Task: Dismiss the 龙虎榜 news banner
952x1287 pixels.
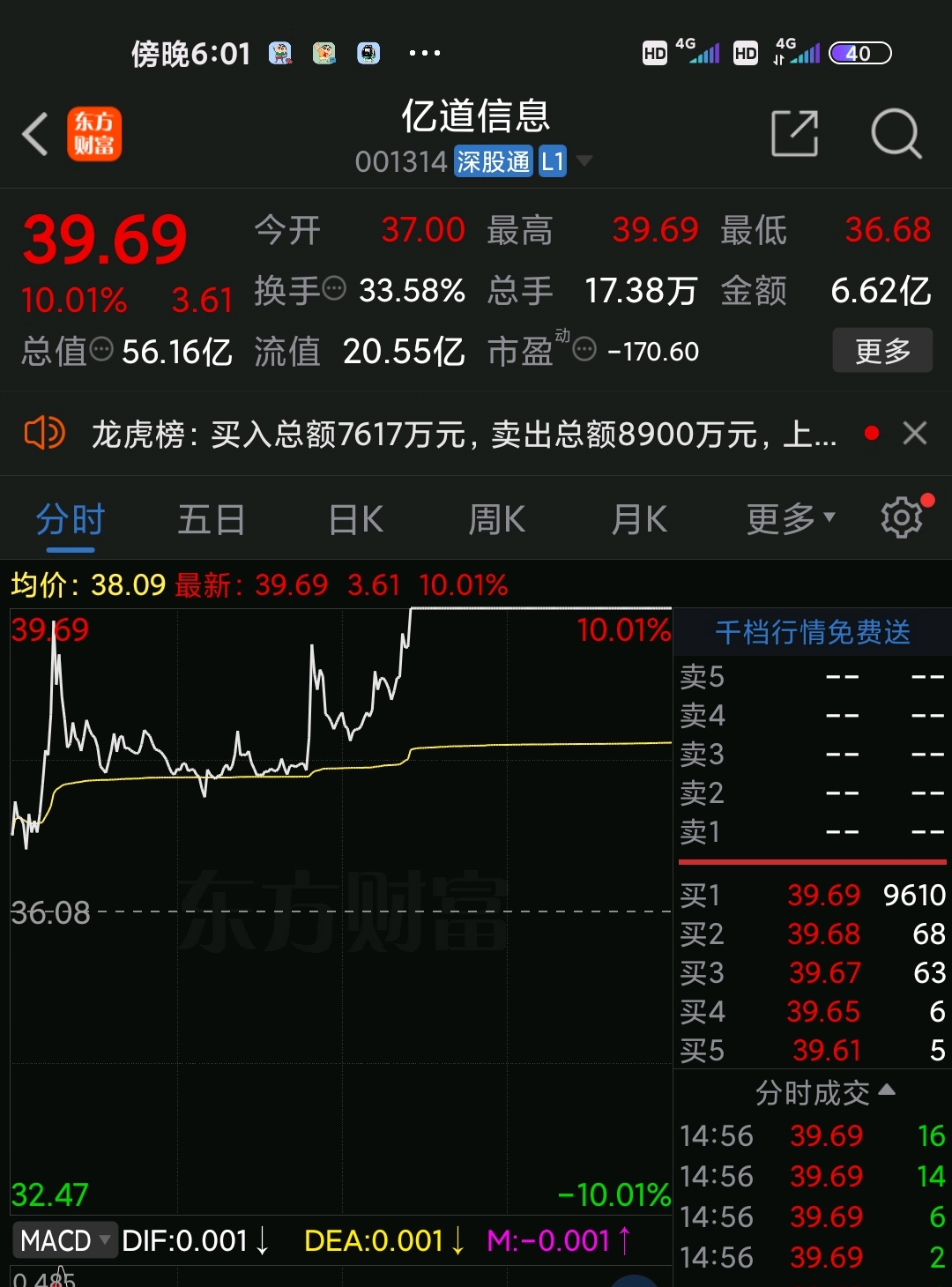Action: 914,433
